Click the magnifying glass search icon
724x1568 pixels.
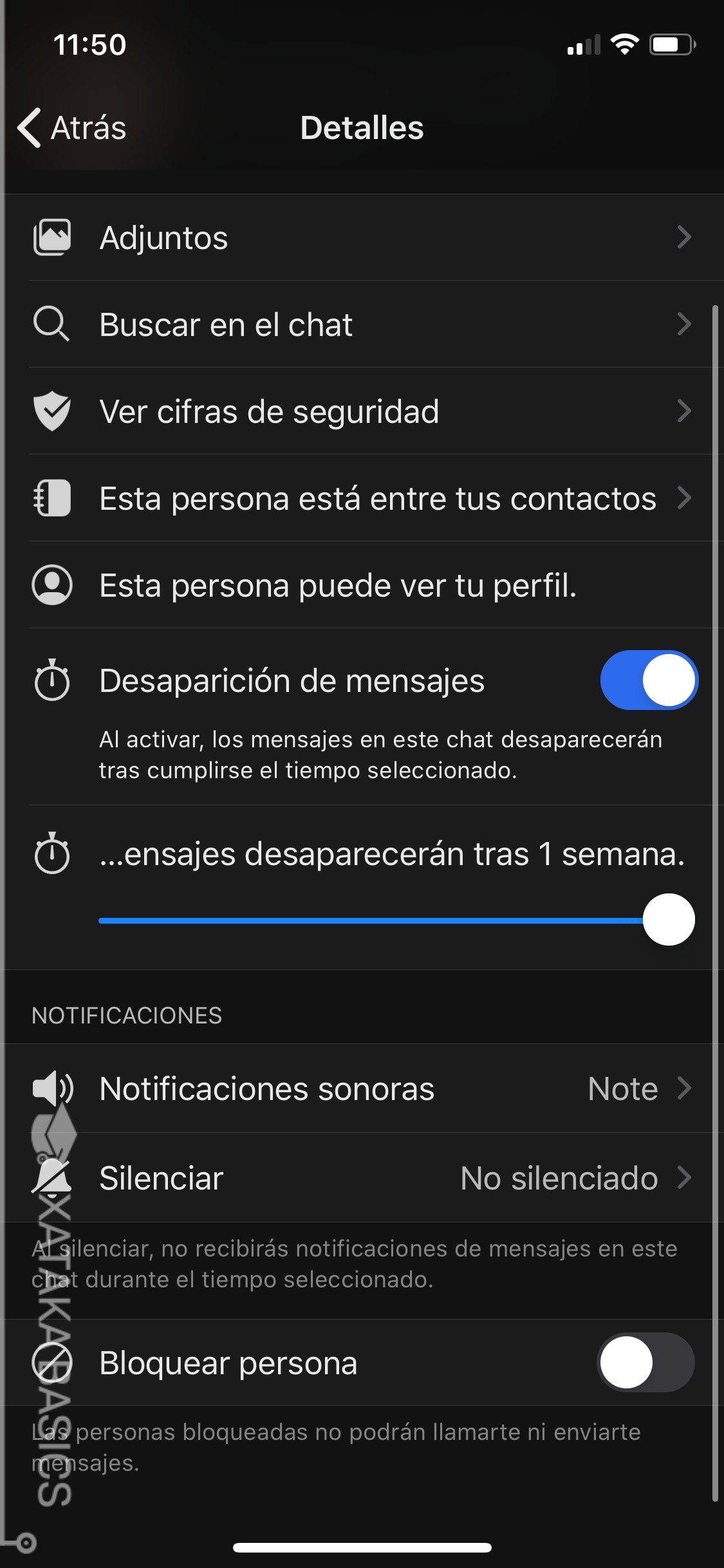(x=53, y=324)
